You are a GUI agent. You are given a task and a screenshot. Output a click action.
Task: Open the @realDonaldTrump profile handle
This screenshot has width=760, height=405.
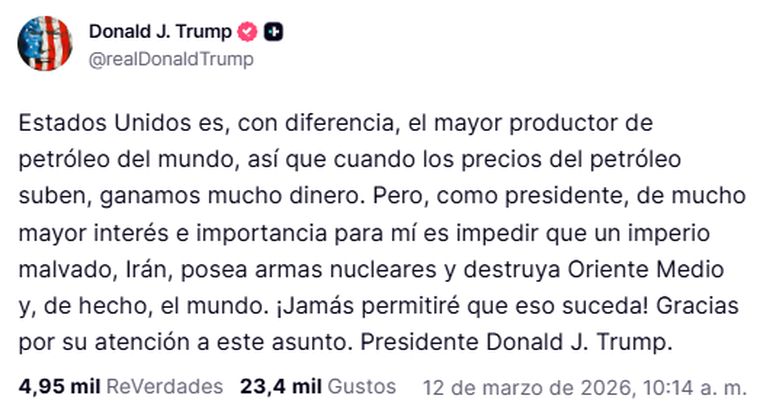(171, 59)
